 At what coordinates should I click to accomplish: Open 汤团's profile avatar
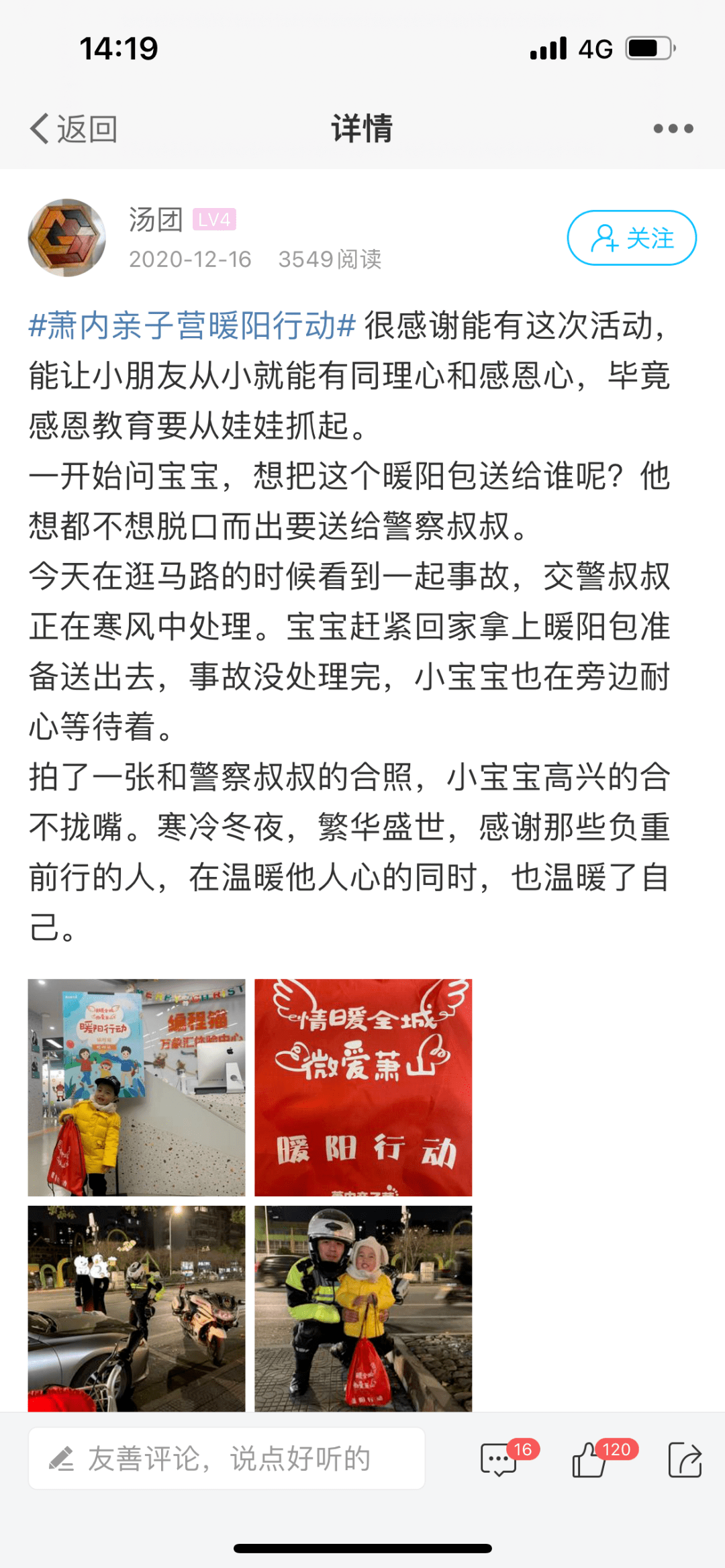66,238
